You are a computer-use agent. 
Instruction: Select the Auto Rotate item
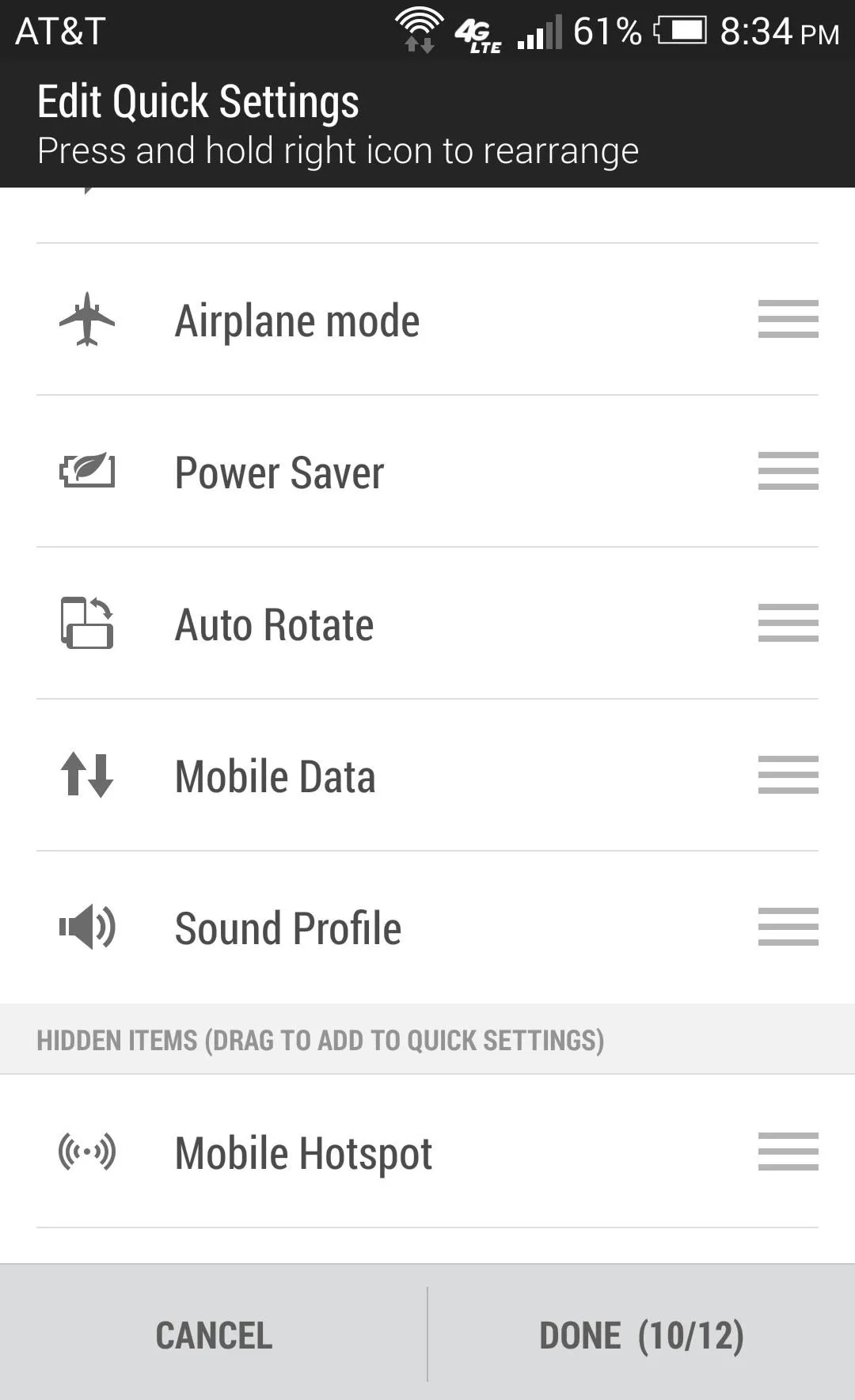(427, 624)
